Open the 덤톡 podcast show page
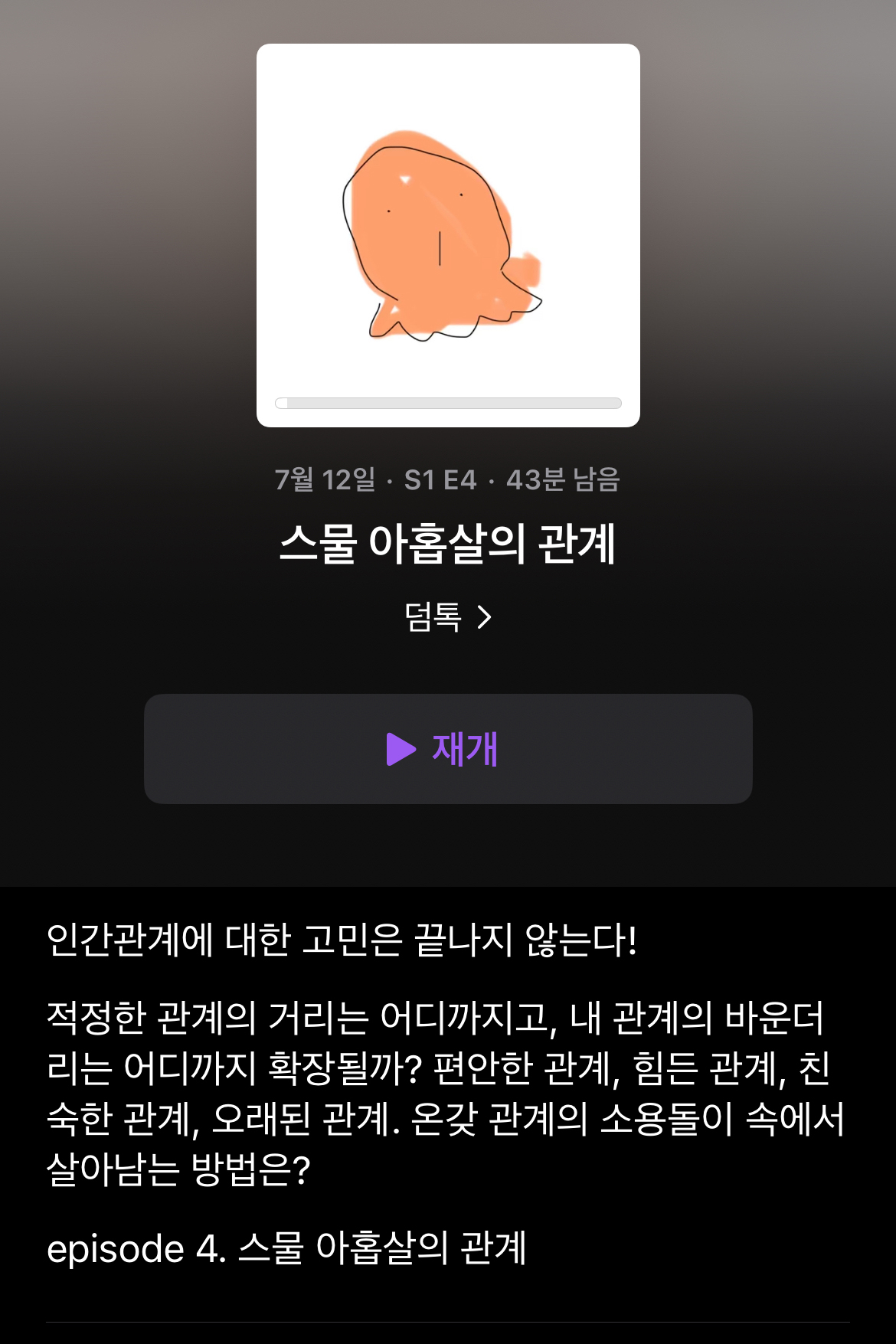The image size is (896, 1344). (x=447, y=617)
